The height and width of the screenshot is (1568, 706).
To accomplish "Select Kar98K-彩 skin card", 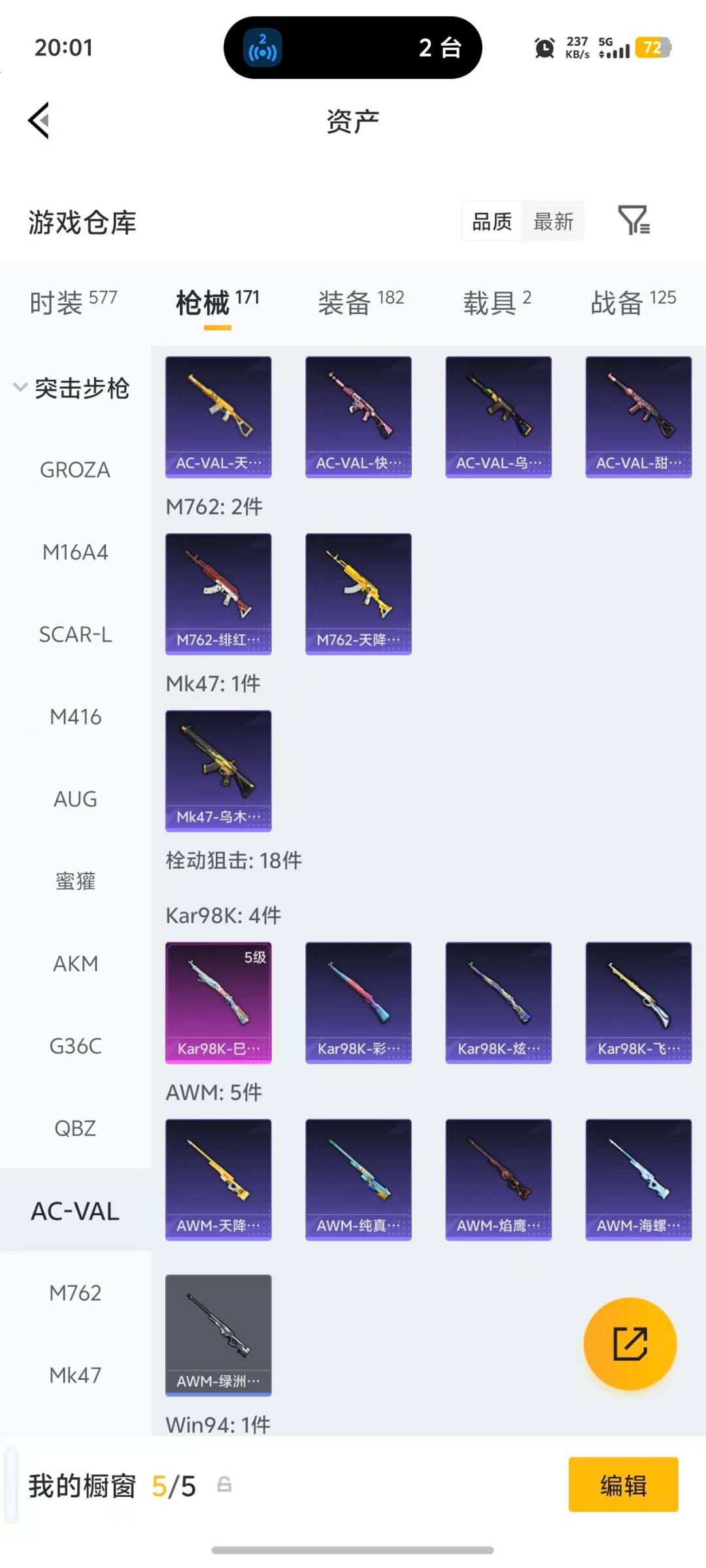I will click(x=358, y=1003).
